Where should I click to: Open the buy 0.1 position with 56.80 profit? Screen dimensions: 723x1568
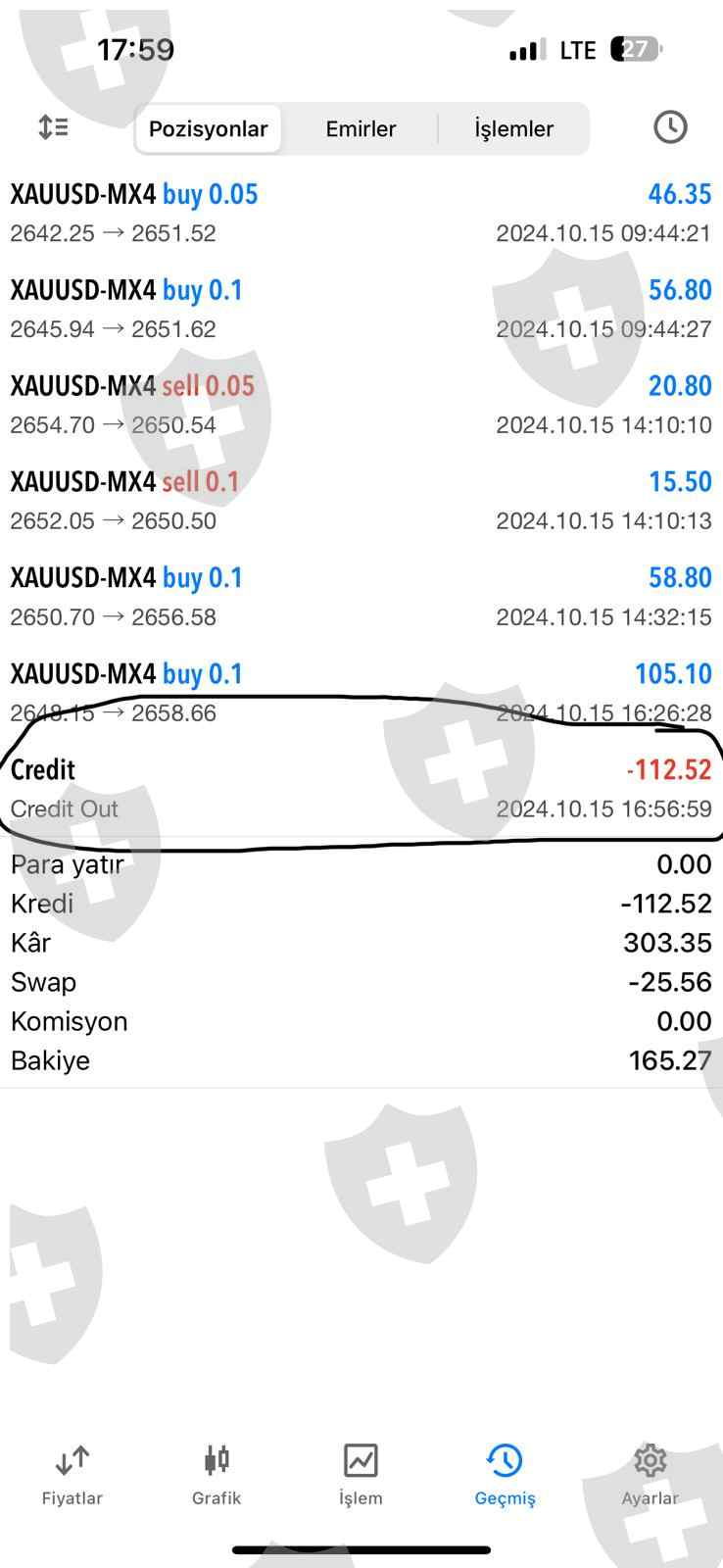tap(361, 309)
